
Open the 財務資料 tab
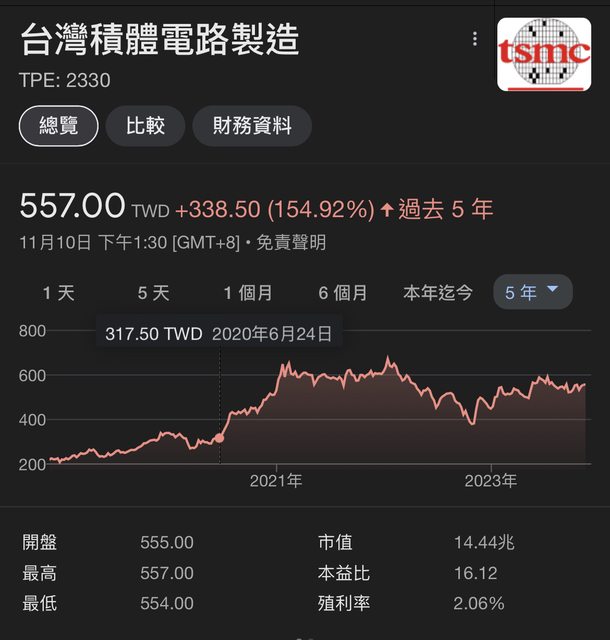click(252, 127)
